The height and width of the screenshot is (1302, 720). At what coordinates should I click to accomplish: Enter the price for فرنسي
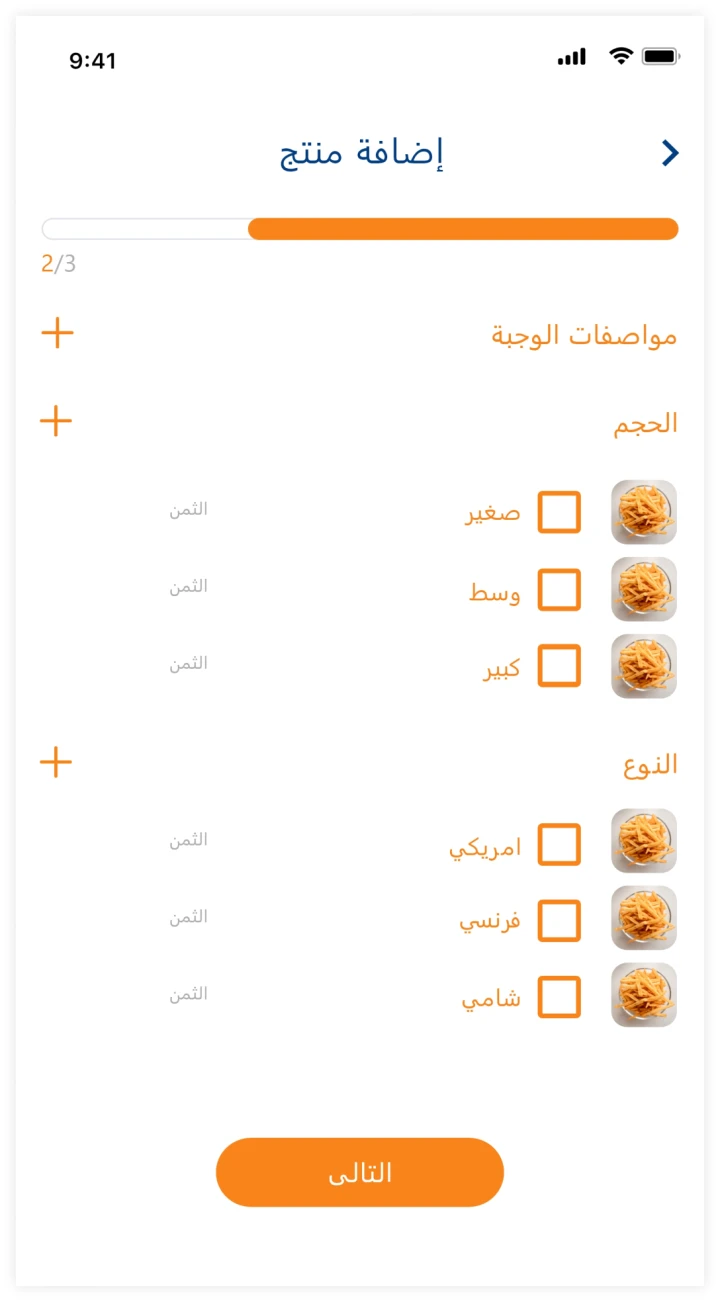pos(188,917)
